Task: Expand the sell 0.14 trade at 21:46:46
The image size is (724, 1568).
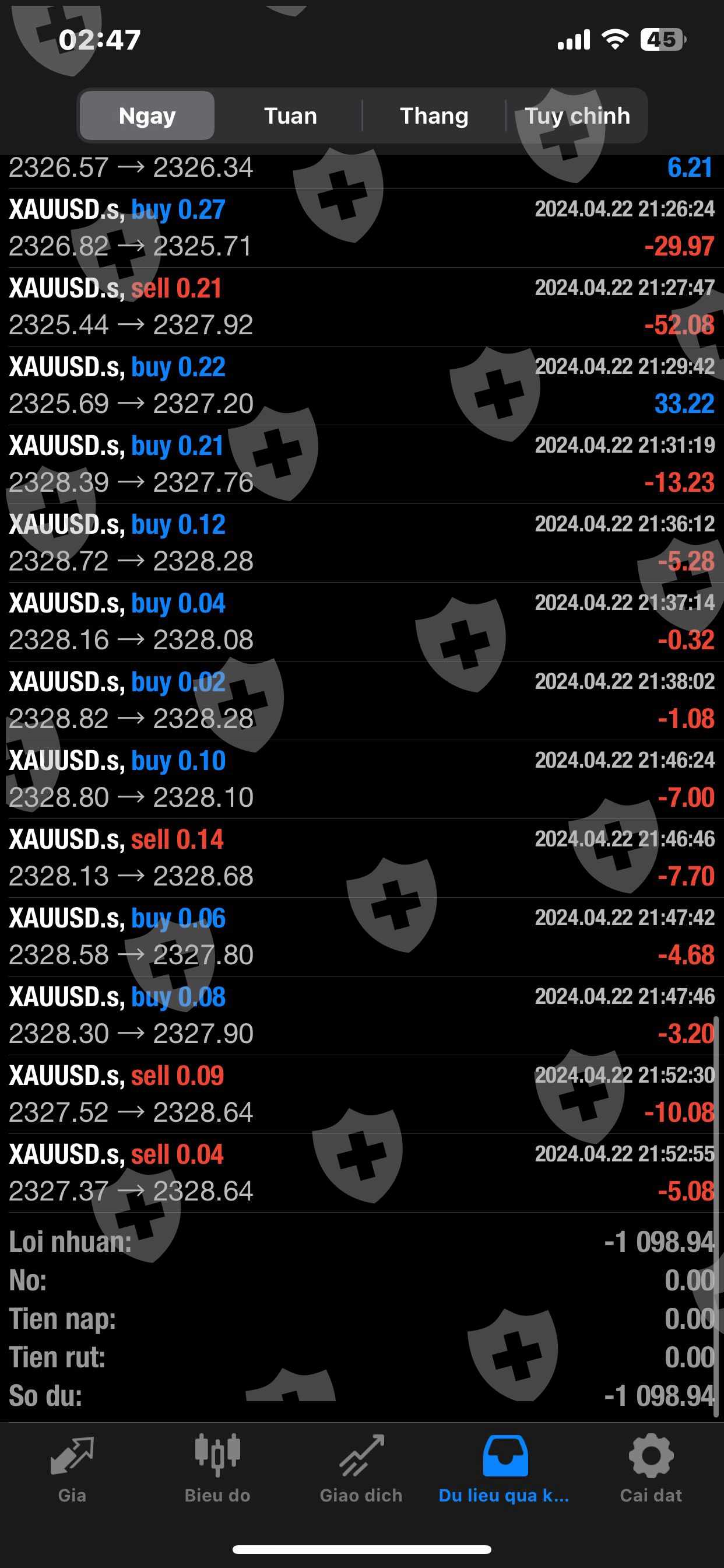Action: pyautogui.click(x=361, y=857)
